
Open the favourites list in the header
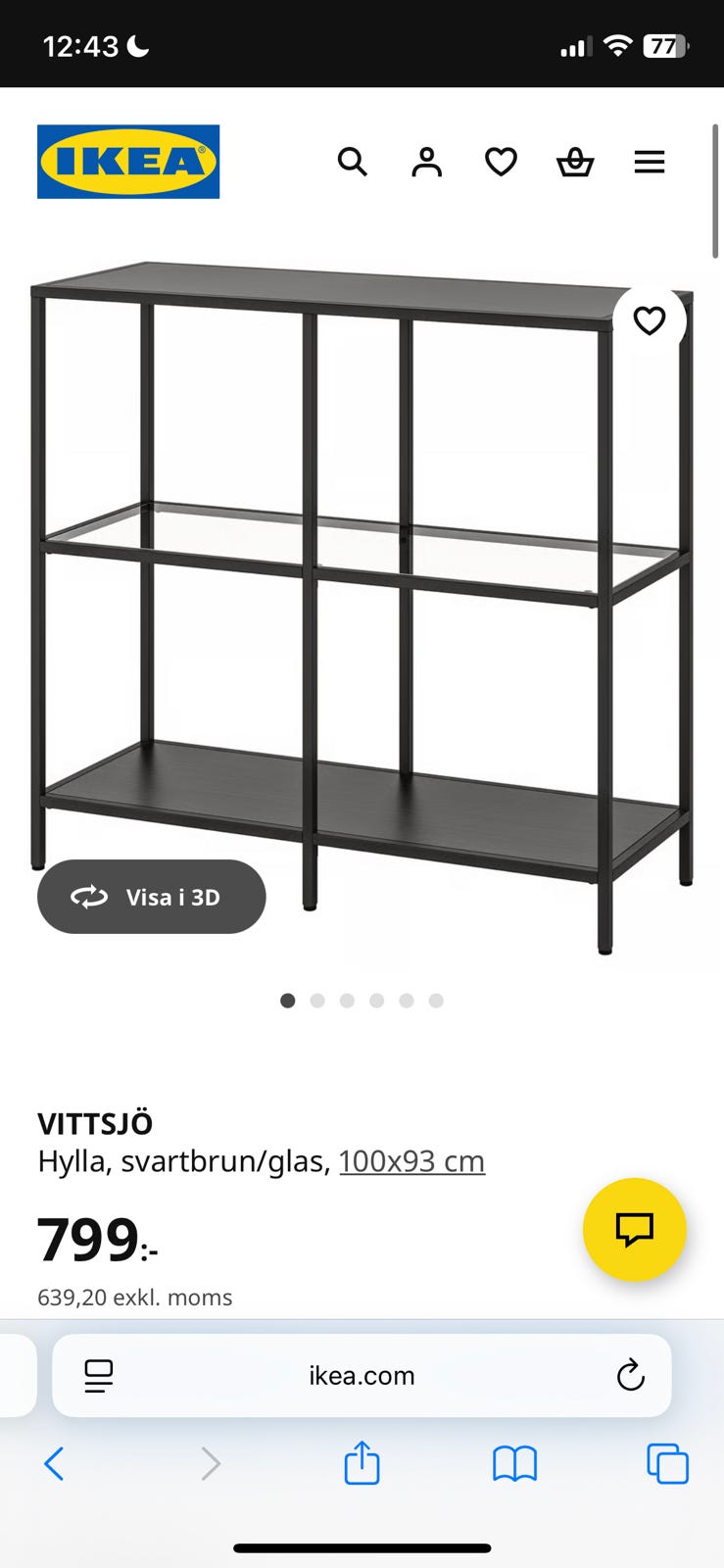coord(501,162)
